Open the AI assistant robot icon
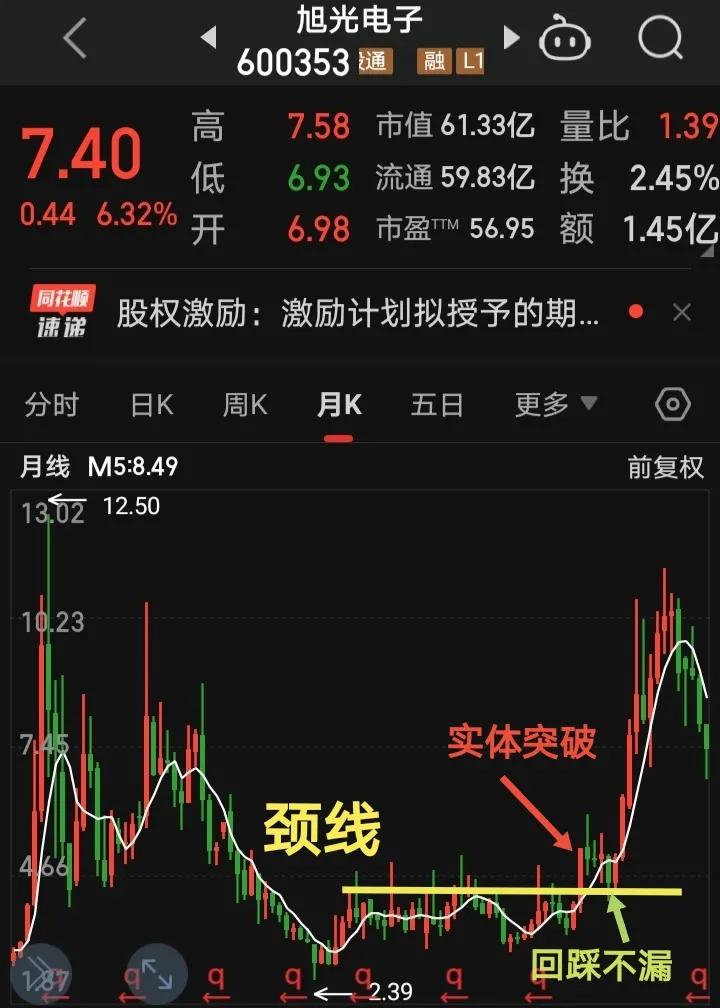The image size is (720, 1008). [x=566, y=37]
